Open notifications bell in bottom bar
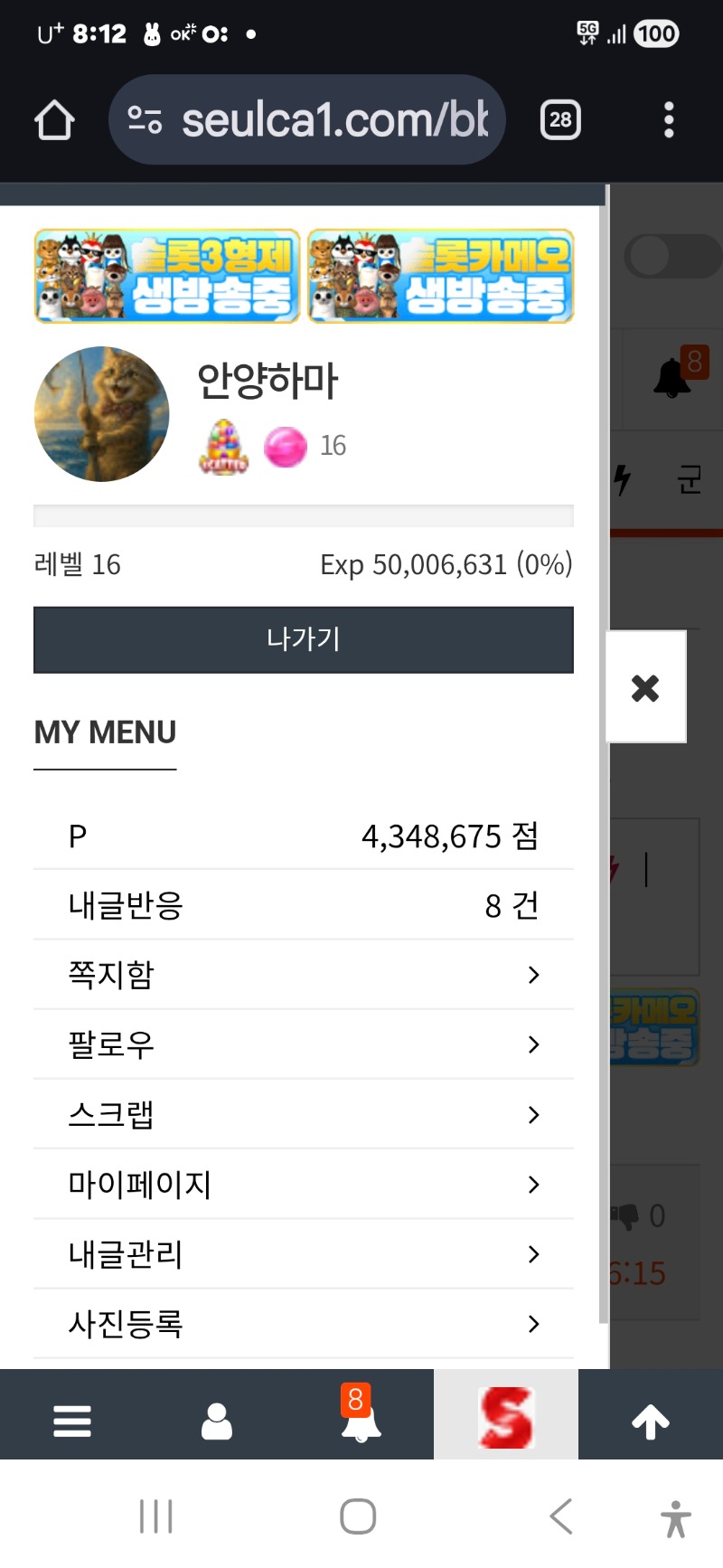 [x=361, y=1417]
